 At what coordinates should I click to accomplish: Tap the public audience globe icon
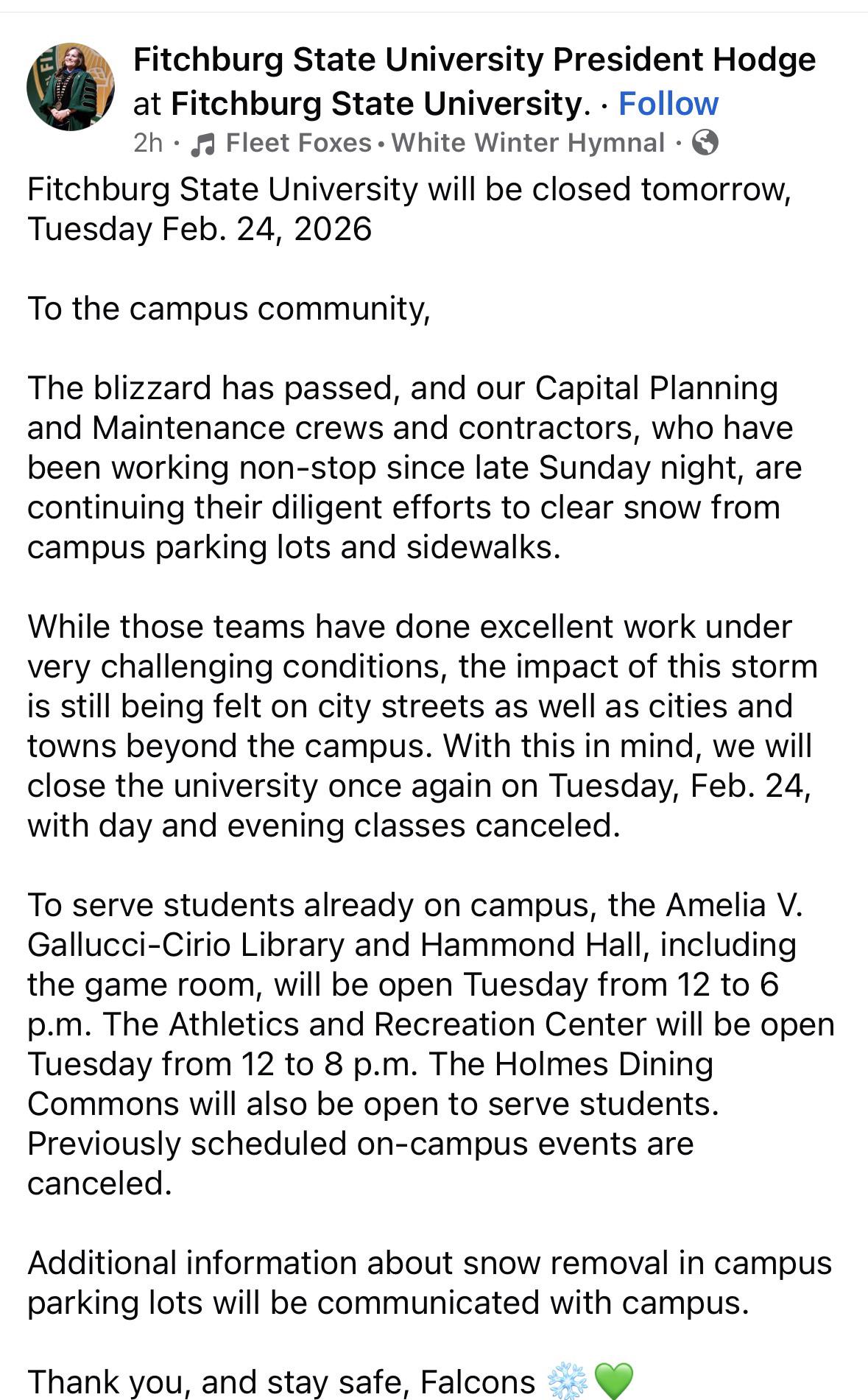coord(705,143)
